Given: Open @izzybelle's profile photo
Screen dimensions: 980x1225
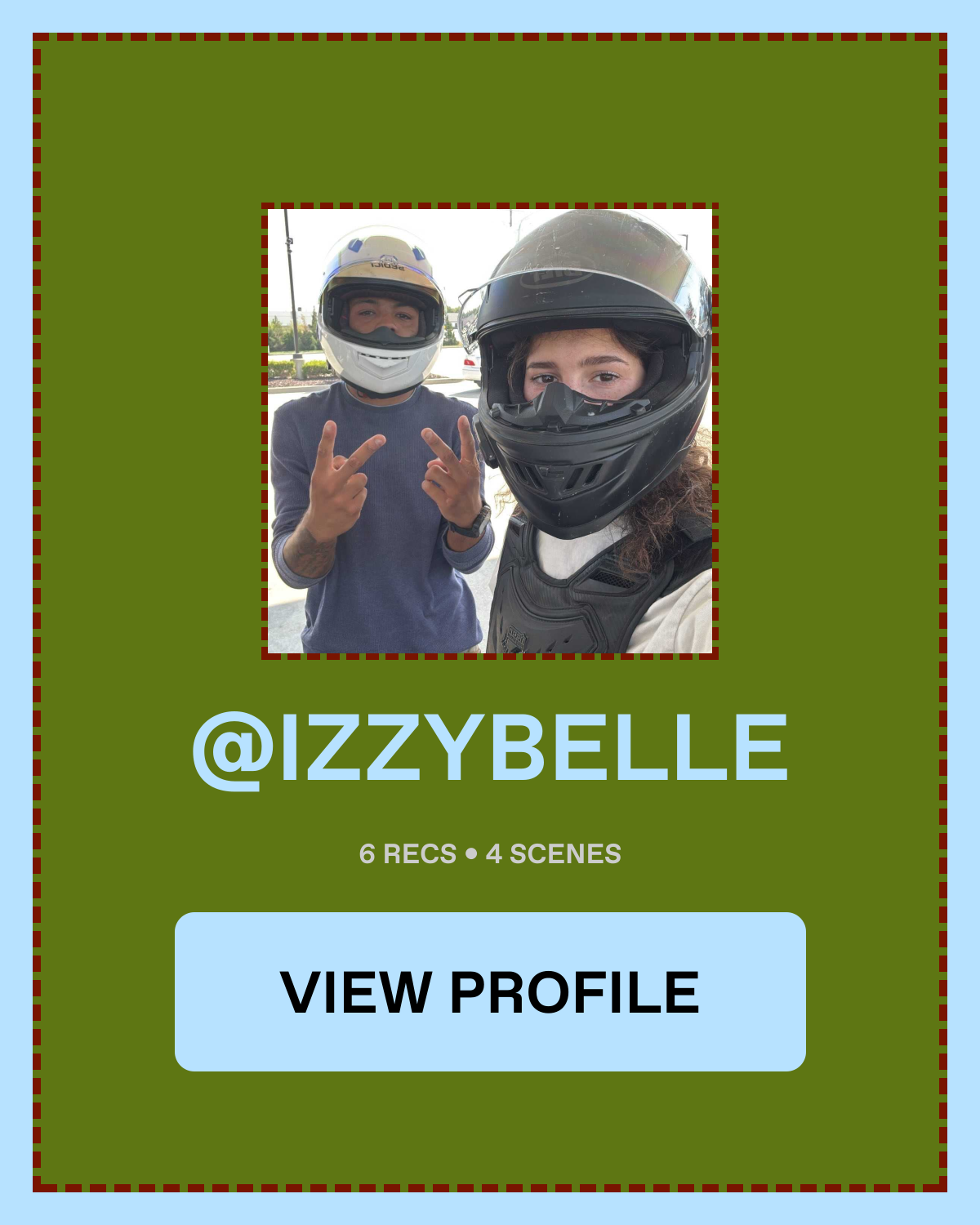Looking at the screenshot, I should pos(490,431).
